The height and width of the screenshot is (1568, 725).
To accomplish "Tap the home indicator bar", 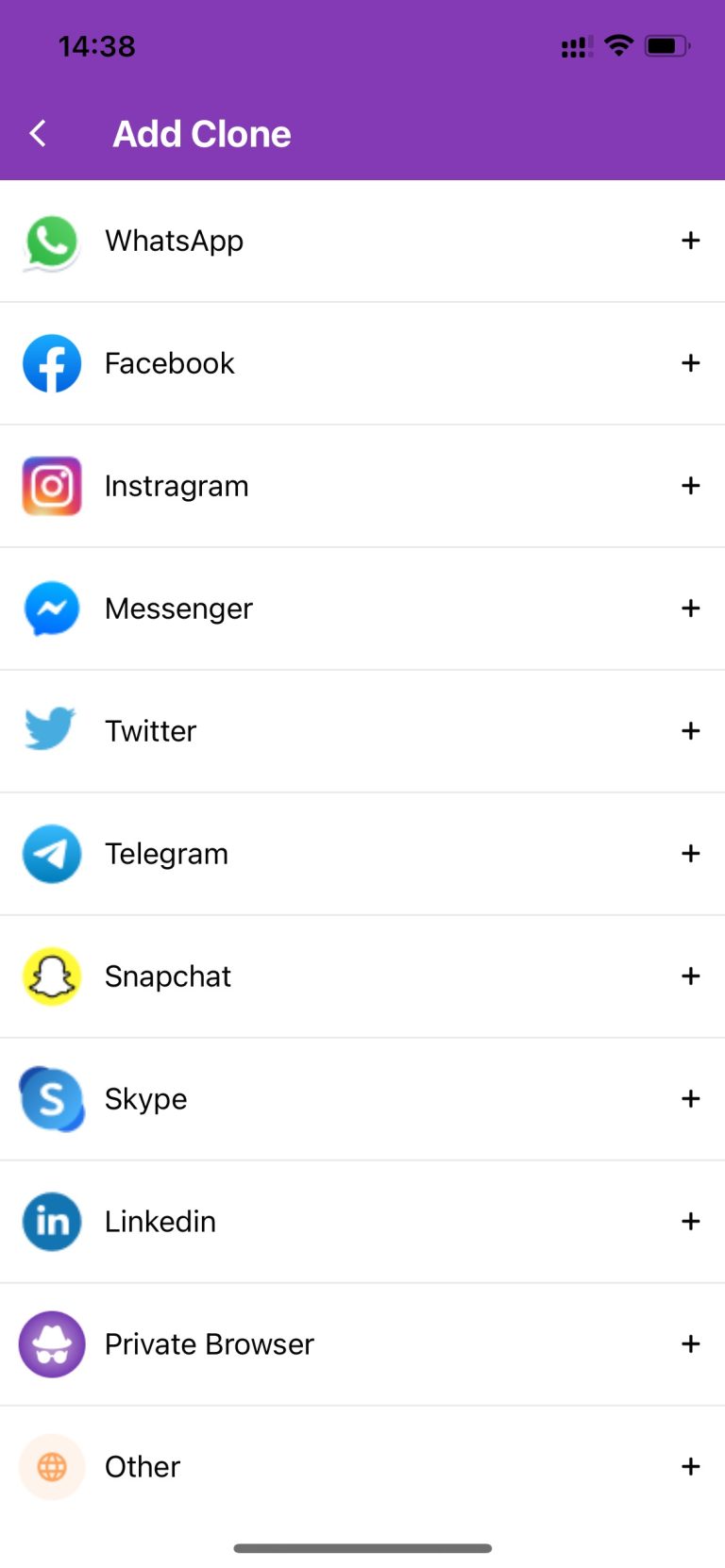I will coord(362,1547).
